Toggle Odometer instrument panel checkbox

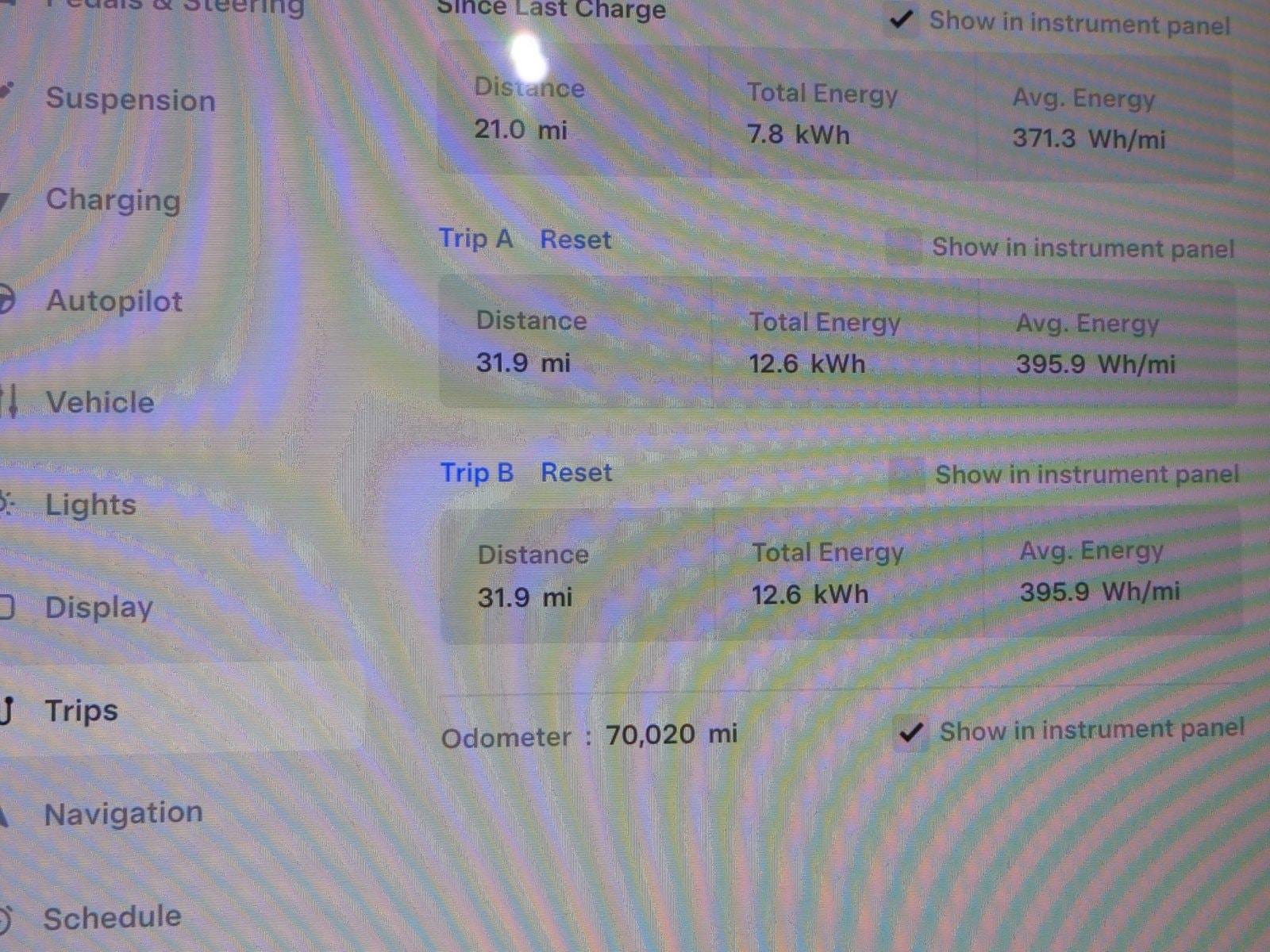click(x=910, y=731)
